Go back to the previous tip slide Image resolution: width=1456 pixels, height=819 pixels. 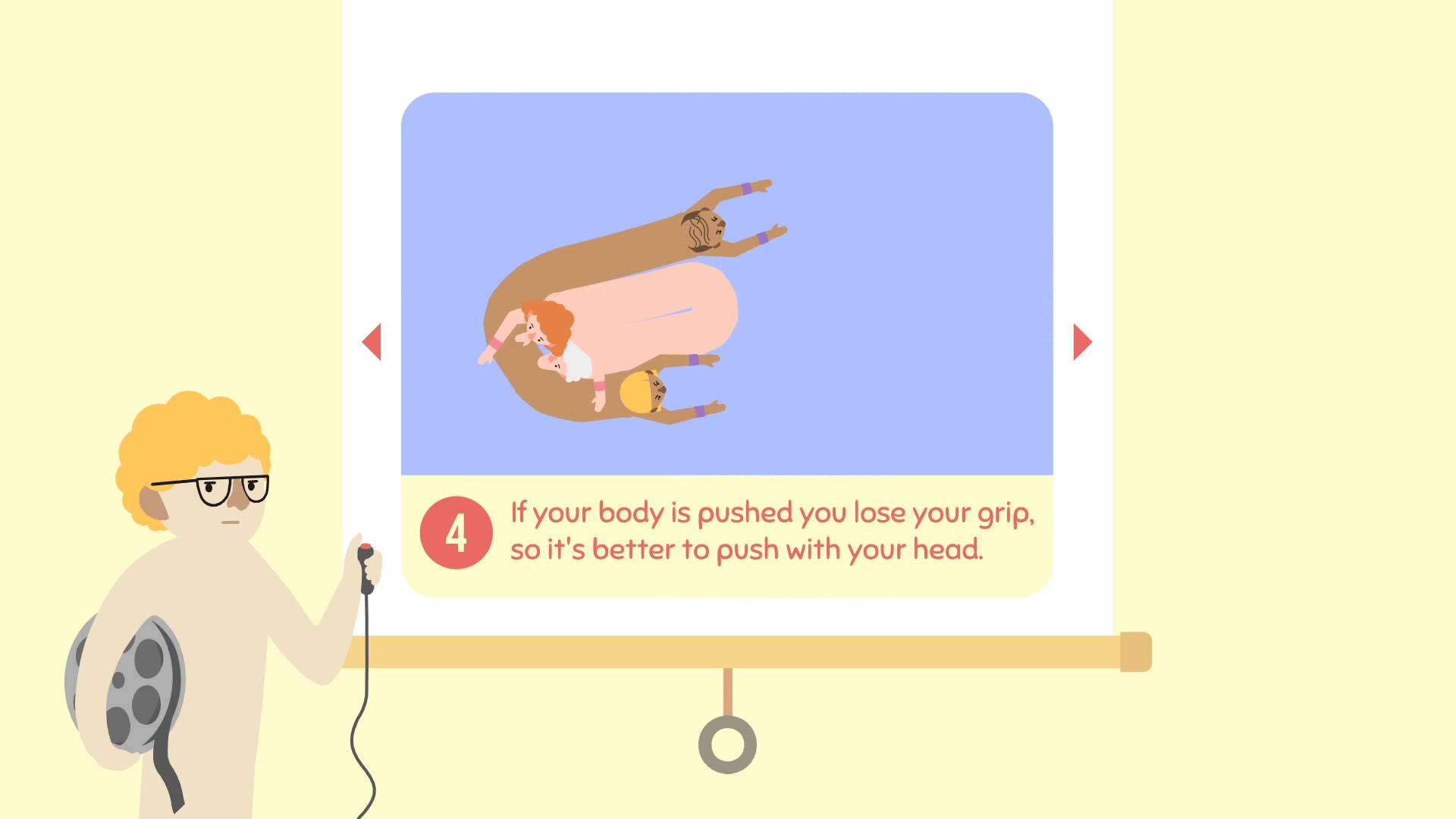372,342
